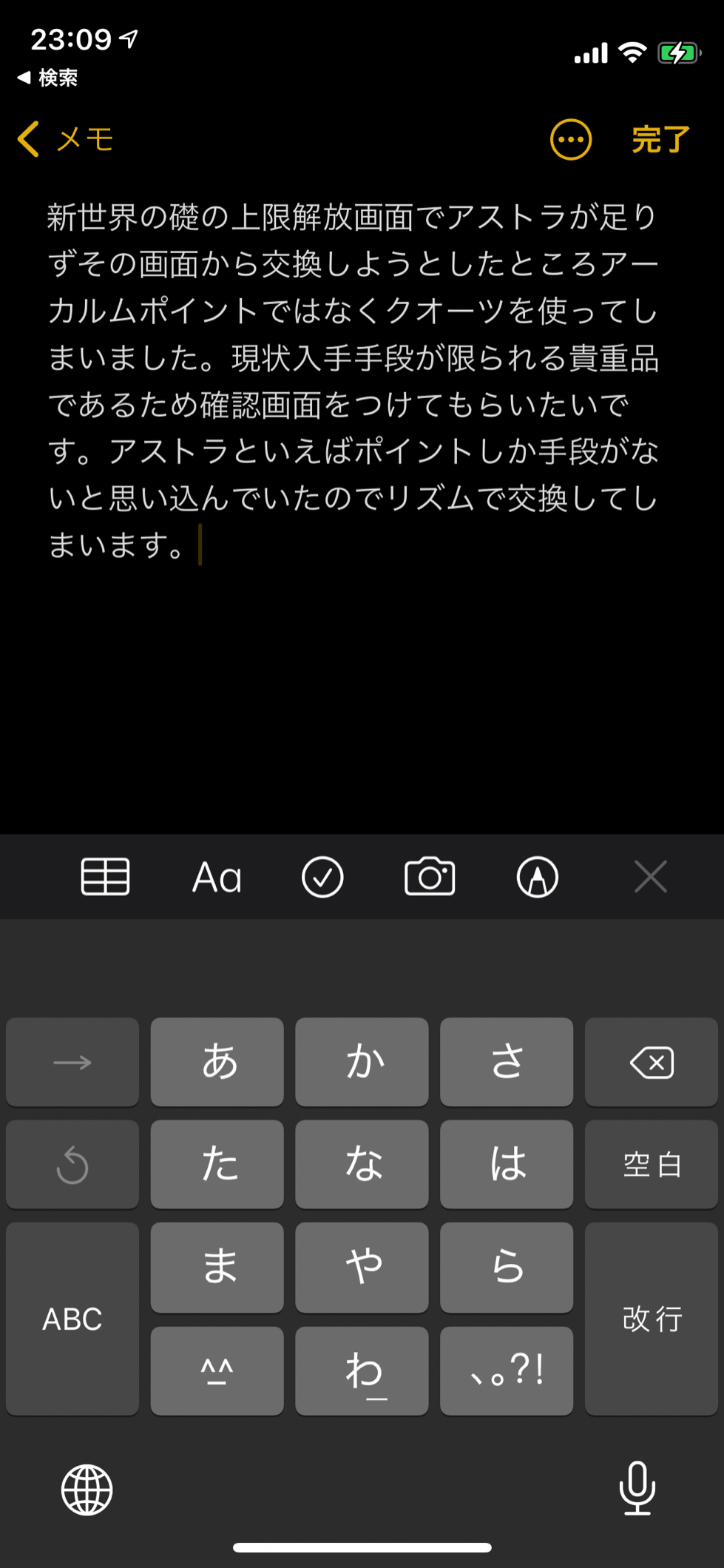
Task: Insert a table into the note
Action: point(105,877)
